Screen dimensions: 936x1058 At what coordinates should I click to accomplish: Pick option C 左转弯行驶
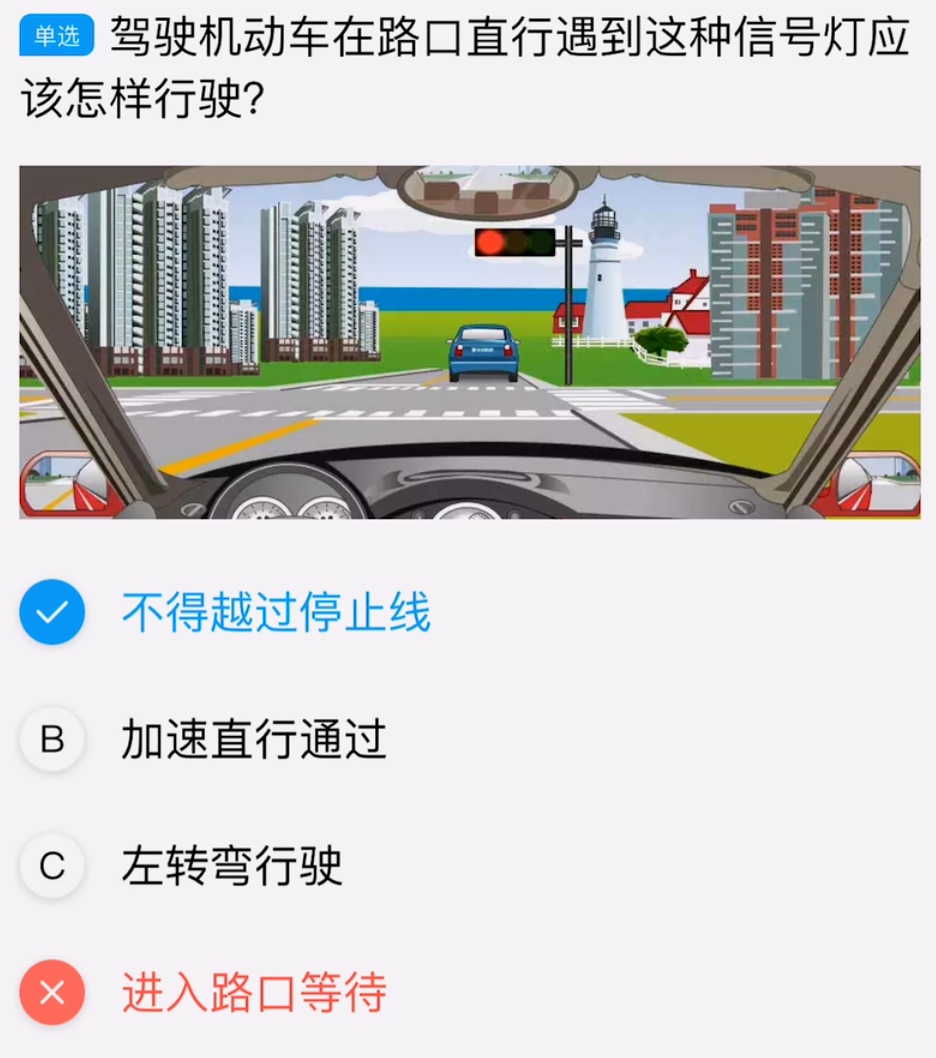(232, 866)
